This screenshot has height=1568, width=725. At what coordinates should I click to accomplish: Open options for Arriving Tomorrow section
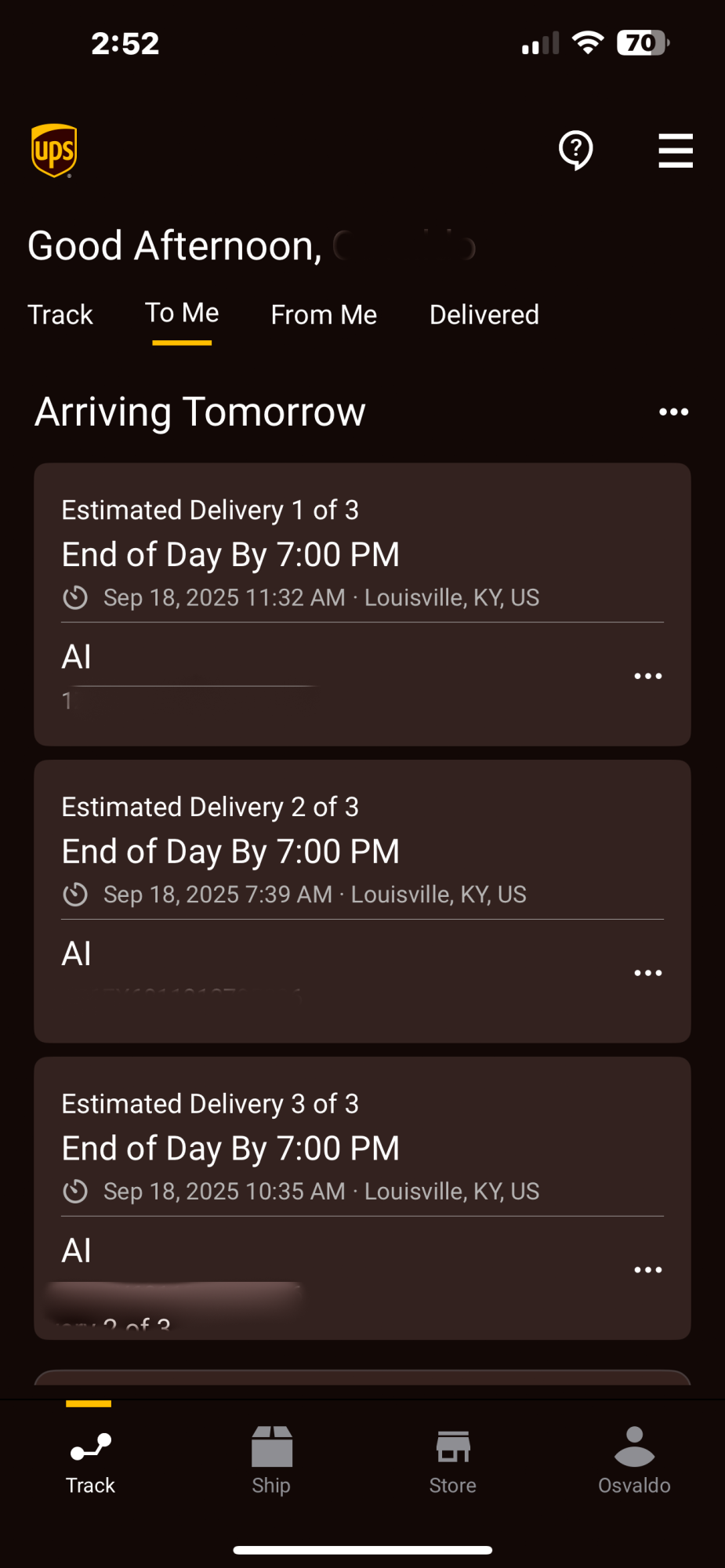point(673,412)
